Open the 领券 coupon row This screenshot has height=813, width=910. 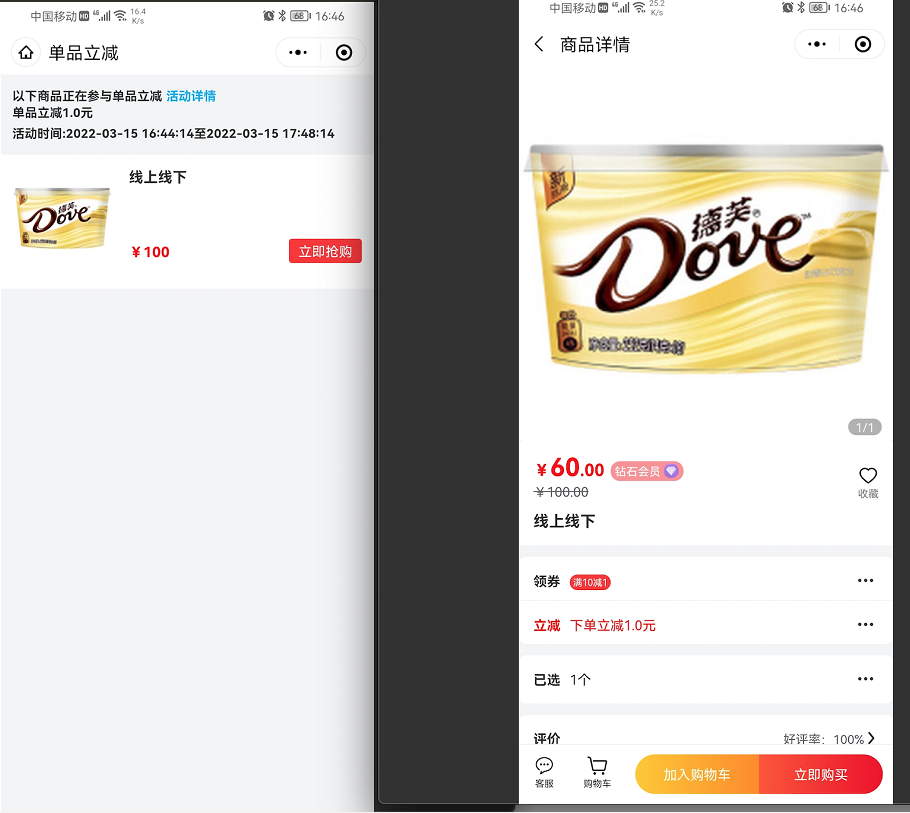[x=704, y=581]
